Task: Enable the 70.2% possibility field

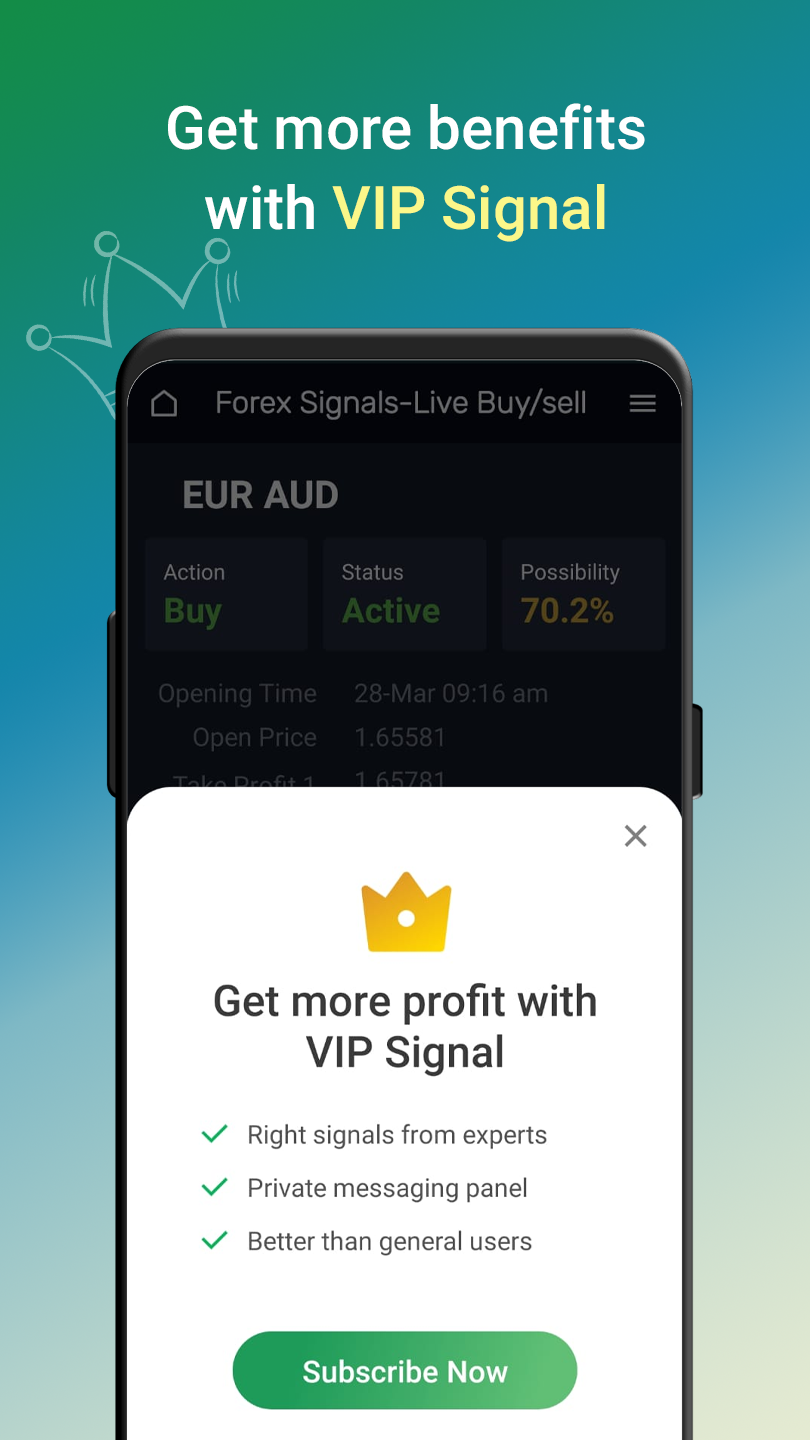Action: pyautogui.click(x=568, y=611)
